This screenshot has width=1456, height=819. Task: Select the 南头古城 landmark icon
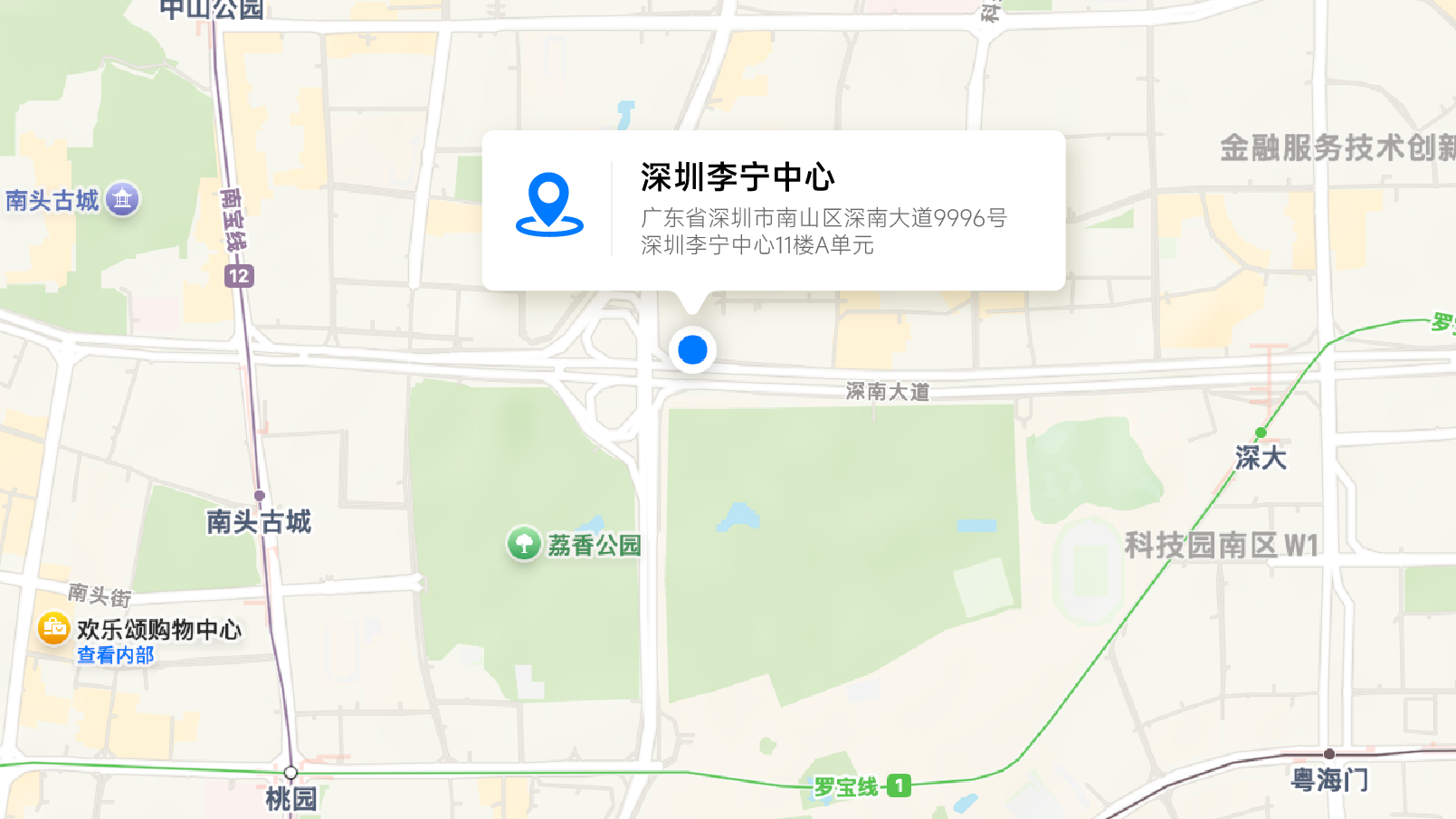[122, 199]
